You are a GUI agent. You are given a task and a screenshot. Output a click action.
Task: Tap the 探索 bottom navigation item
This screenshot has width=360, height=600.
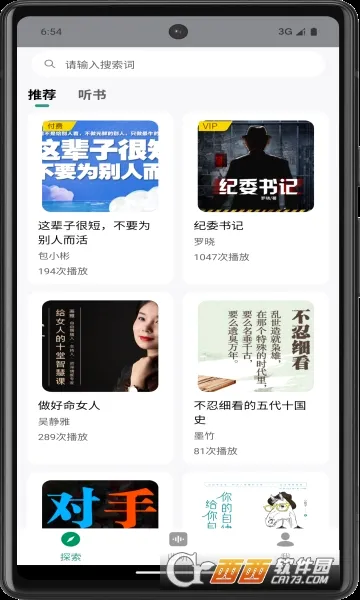pos(71,546)
